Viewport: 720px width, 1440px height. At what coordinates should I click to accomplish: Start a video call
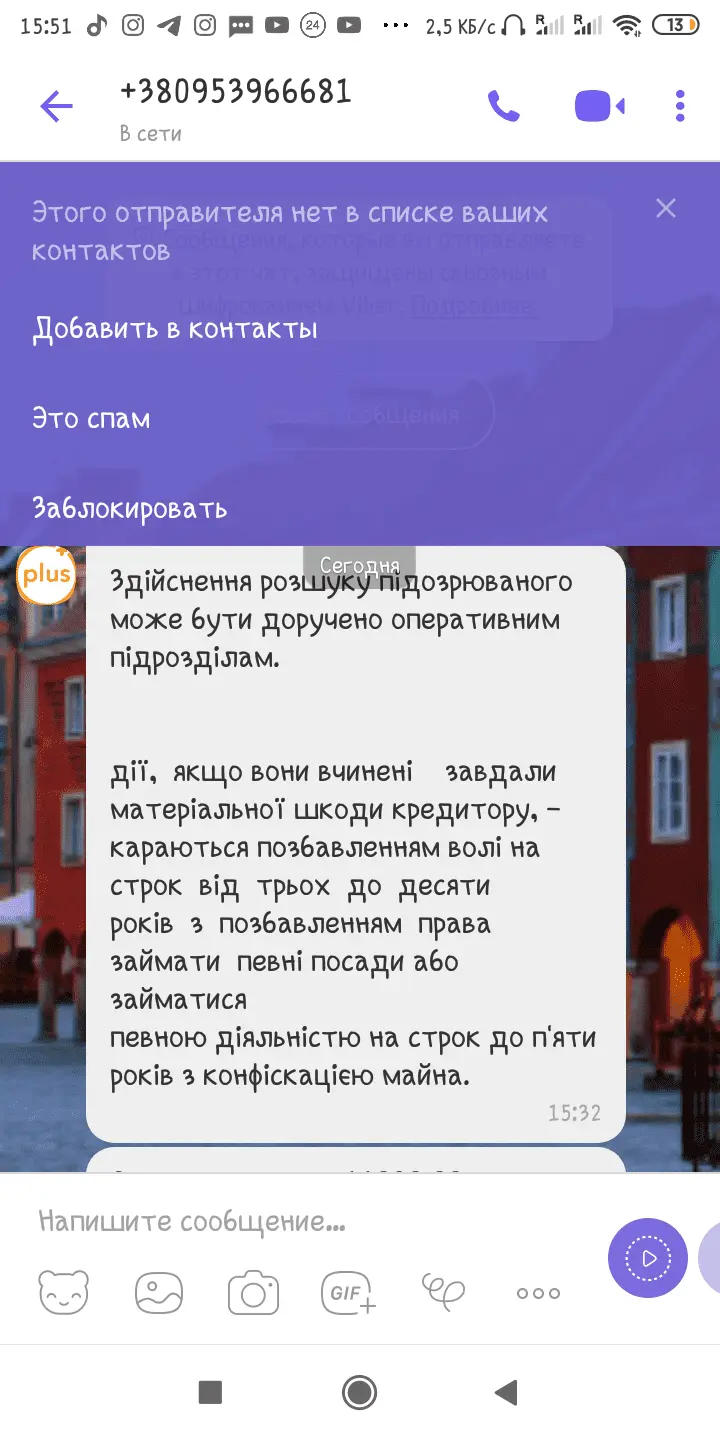(x=599, y=106)
